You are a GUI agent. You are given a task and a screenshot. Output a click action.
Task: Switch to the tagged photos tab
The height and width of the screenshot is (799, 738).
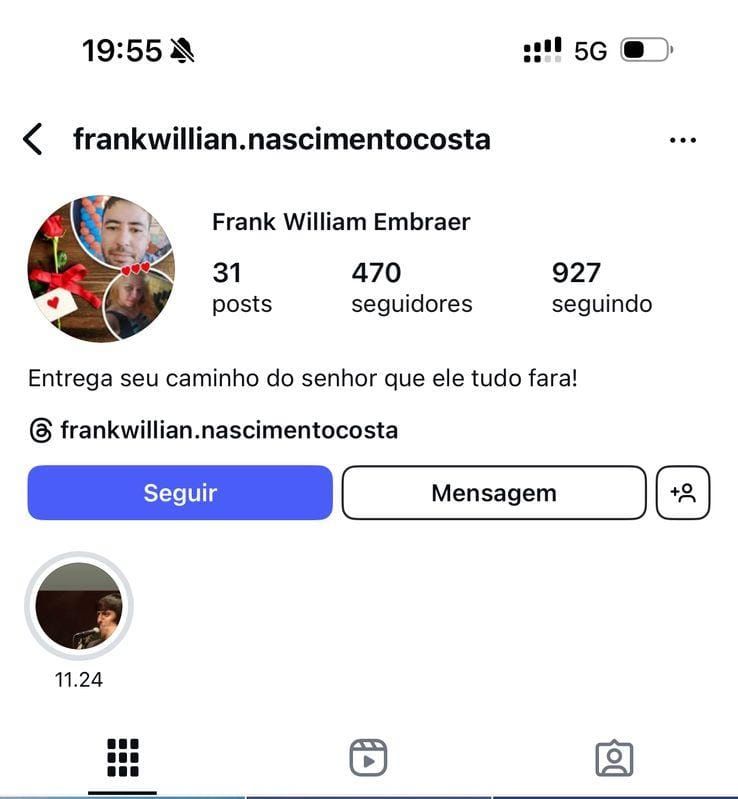tap(614, 758)
